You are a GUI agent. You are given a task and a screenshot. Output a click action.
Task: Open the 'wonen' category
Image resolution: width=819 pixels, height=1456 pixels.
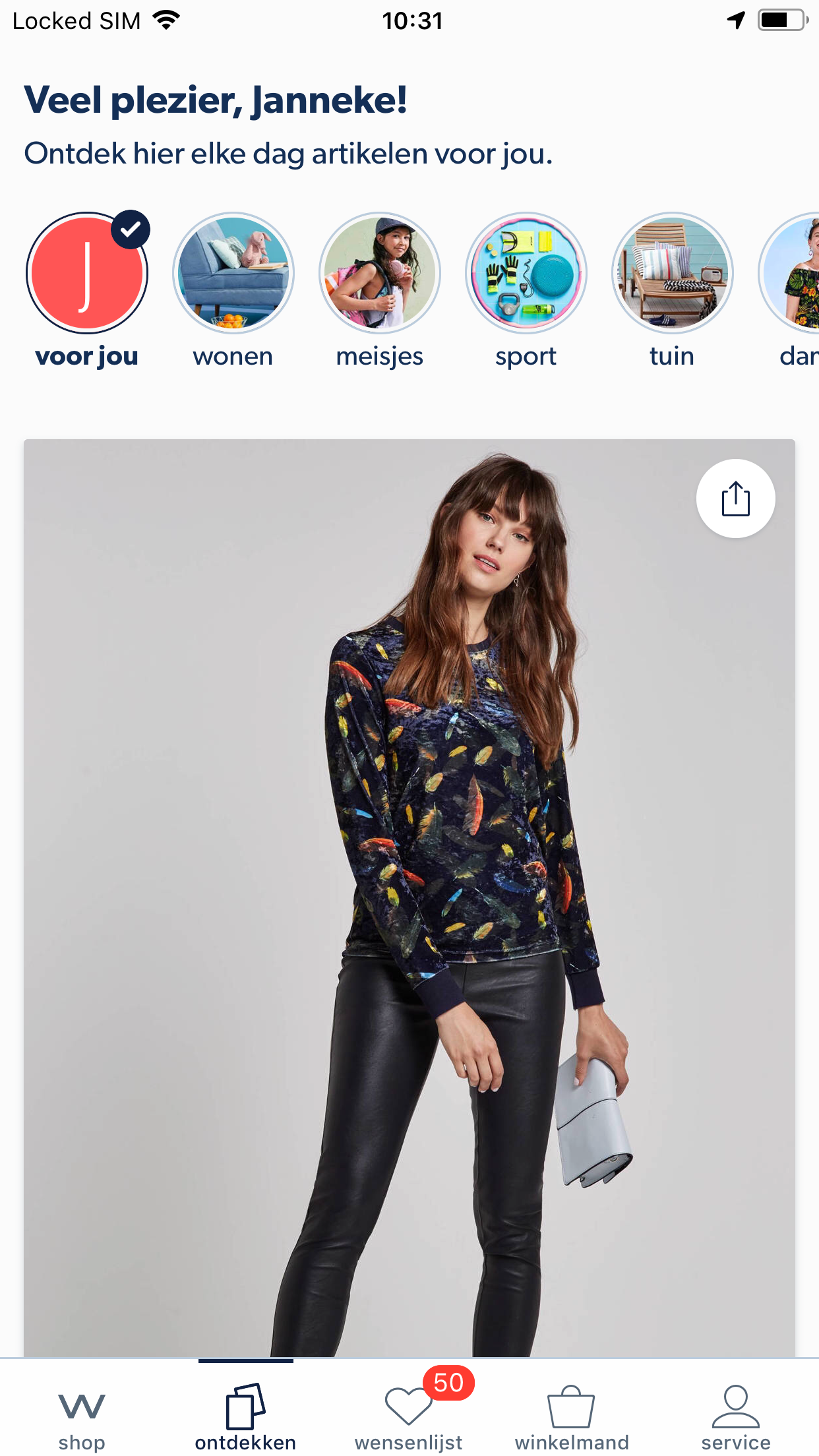coord(233,273)
